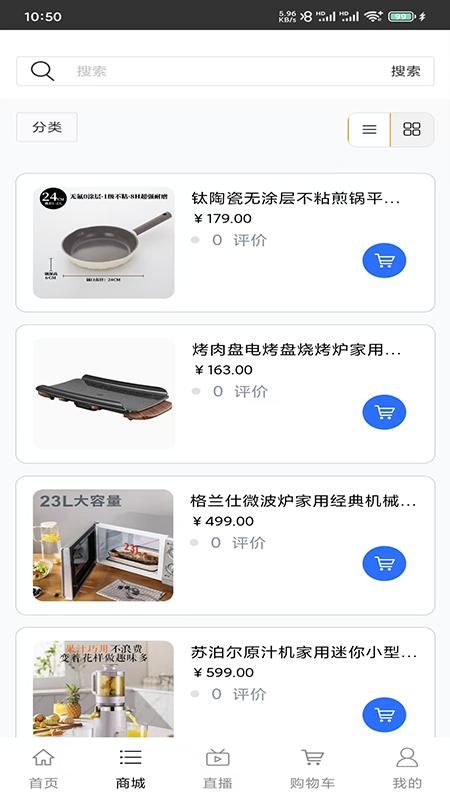Add the 格兰仕 microwave to cart

(384, 563)
